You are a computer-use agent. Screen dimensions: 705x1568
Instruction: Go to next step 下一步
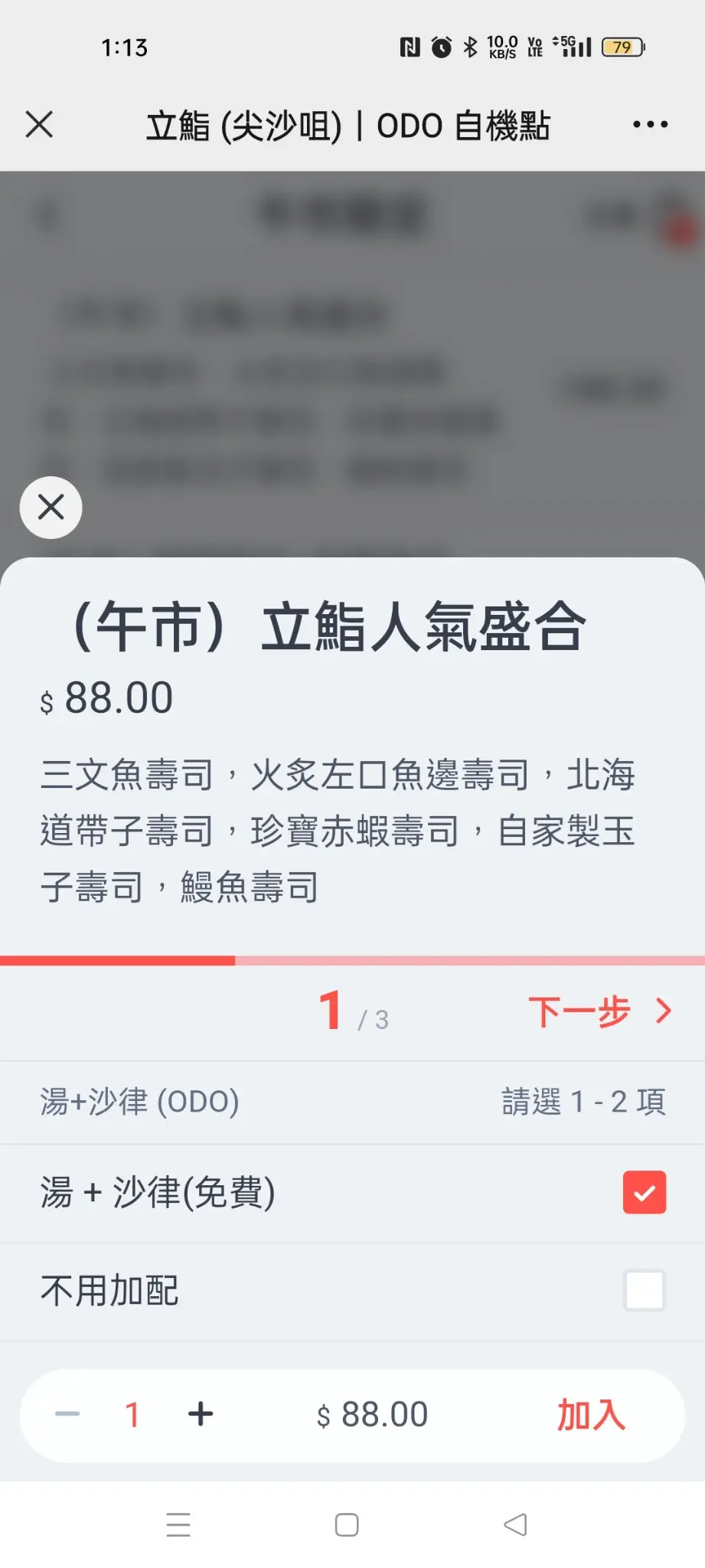click(x=600, y=1011)
